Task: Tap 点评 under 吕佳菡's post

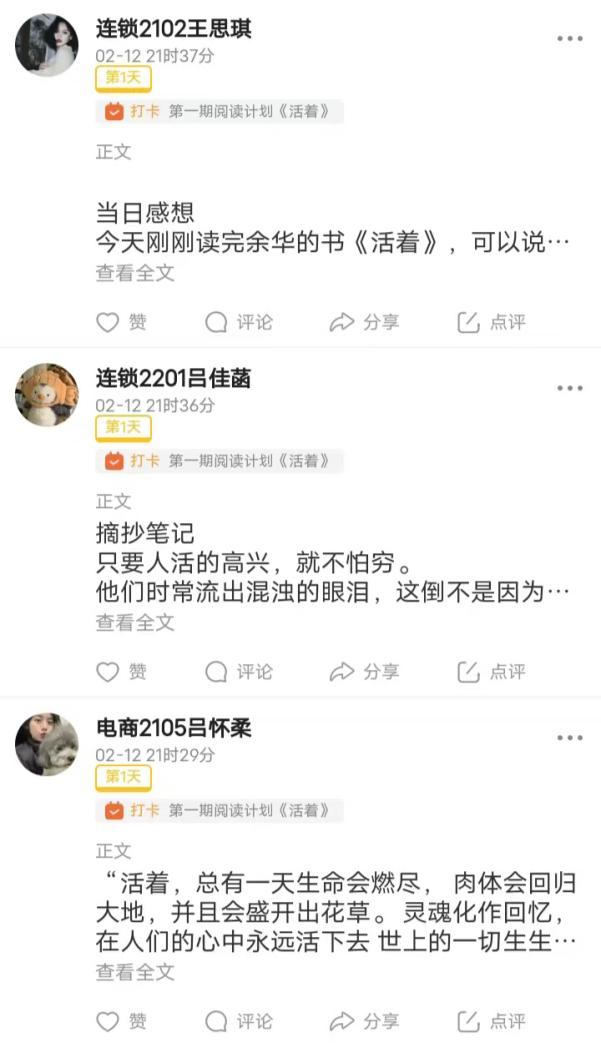Action: pos(491,671)
